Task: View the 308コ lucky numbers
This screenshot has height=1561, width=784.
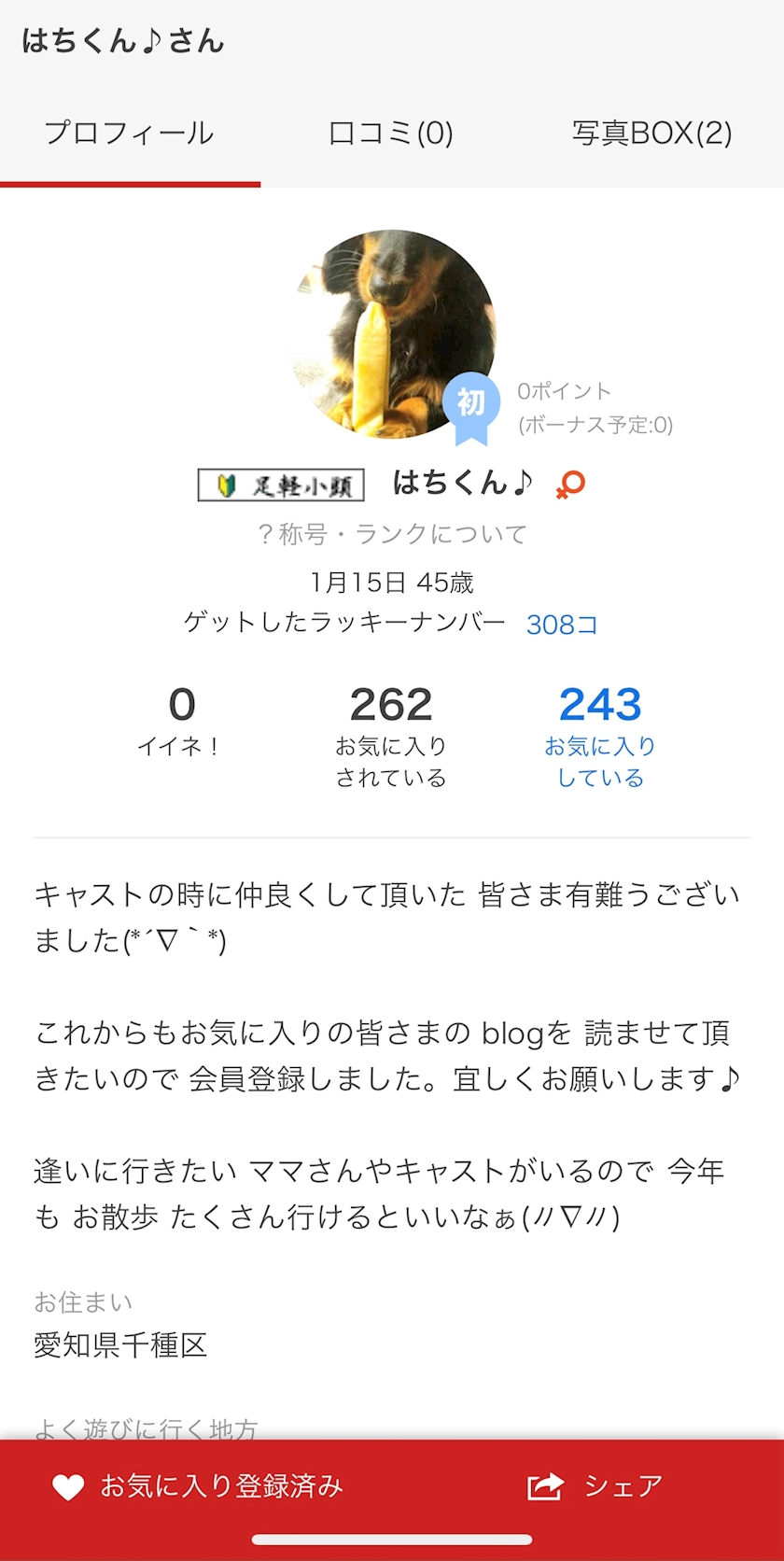Action: [x=562, y=624]
